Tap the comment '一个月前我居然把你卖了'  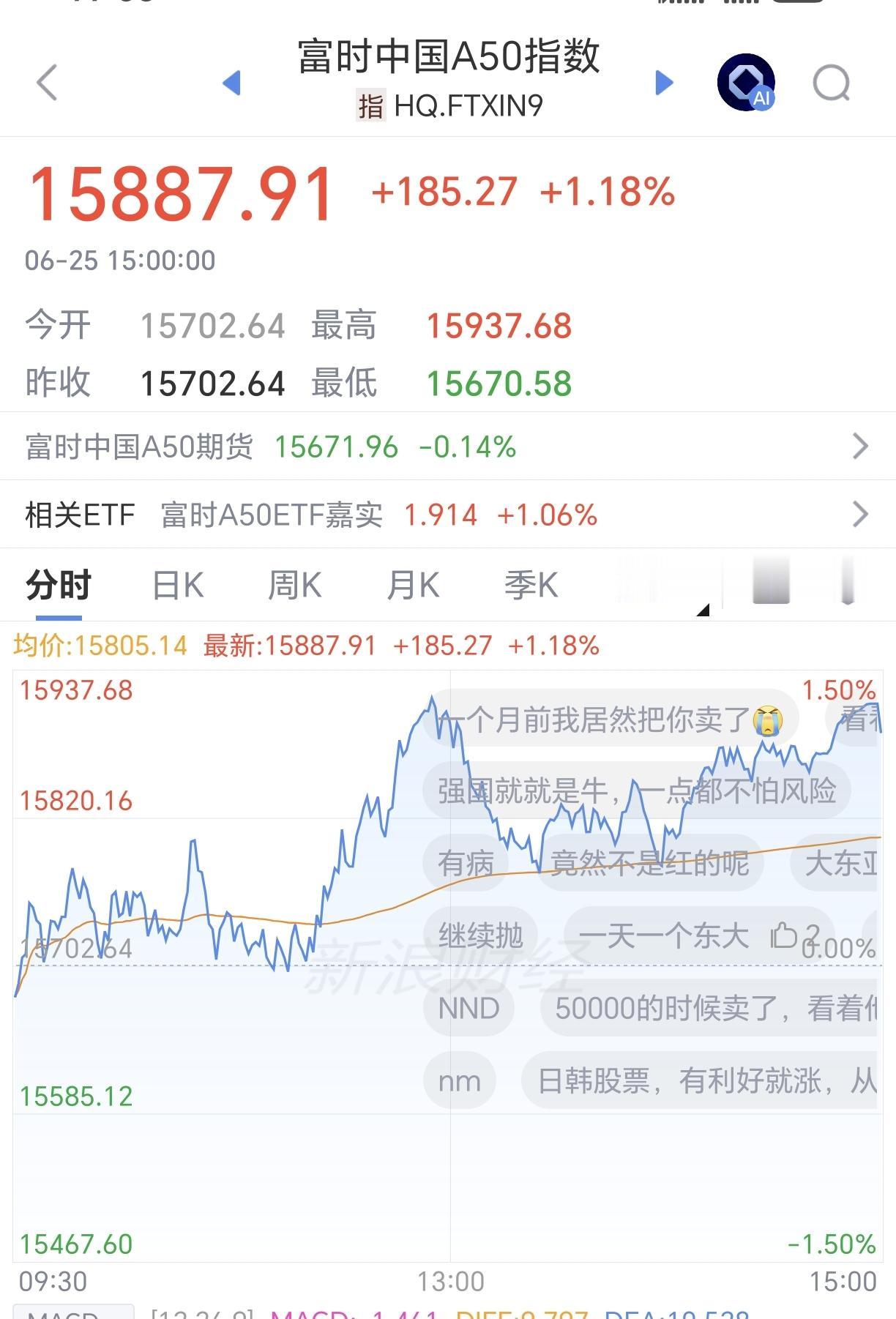pos(612,720)
